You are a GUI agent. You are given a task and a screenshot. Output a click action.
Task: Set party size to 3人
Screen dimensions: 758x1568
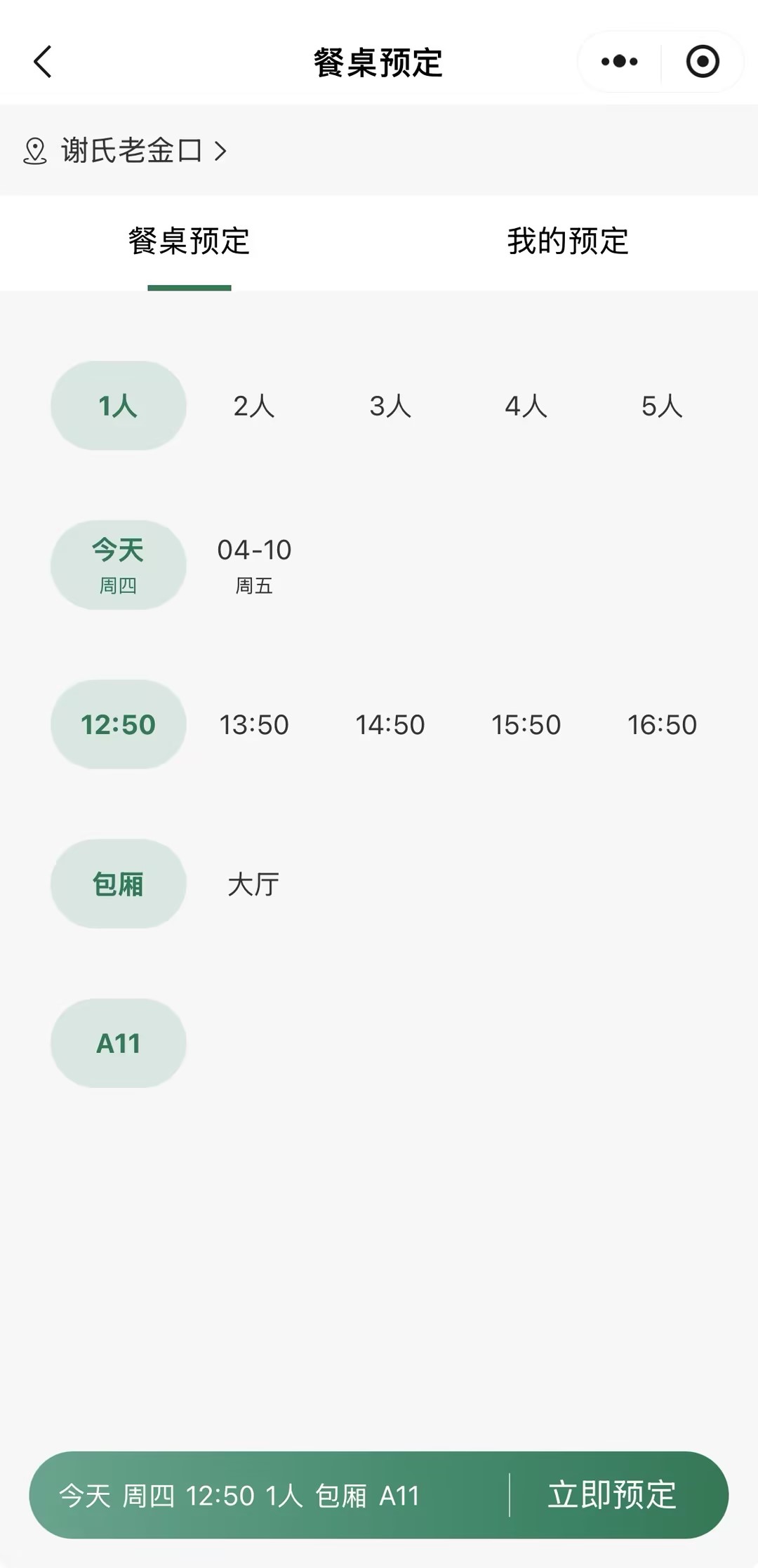tap(390, 406)
